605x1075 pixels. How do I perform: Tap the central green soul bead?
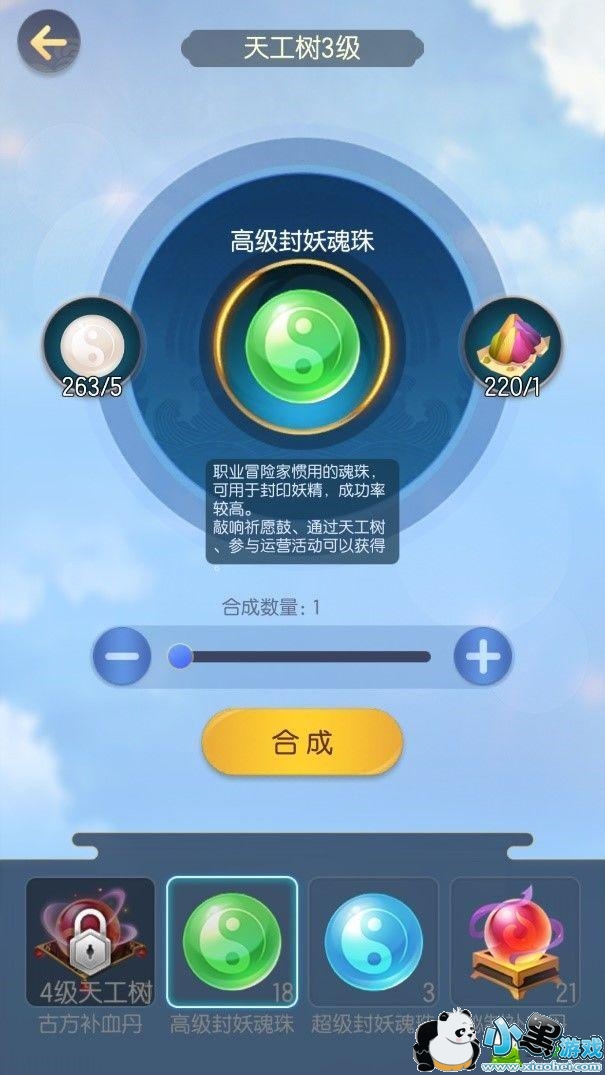point(302,346)
